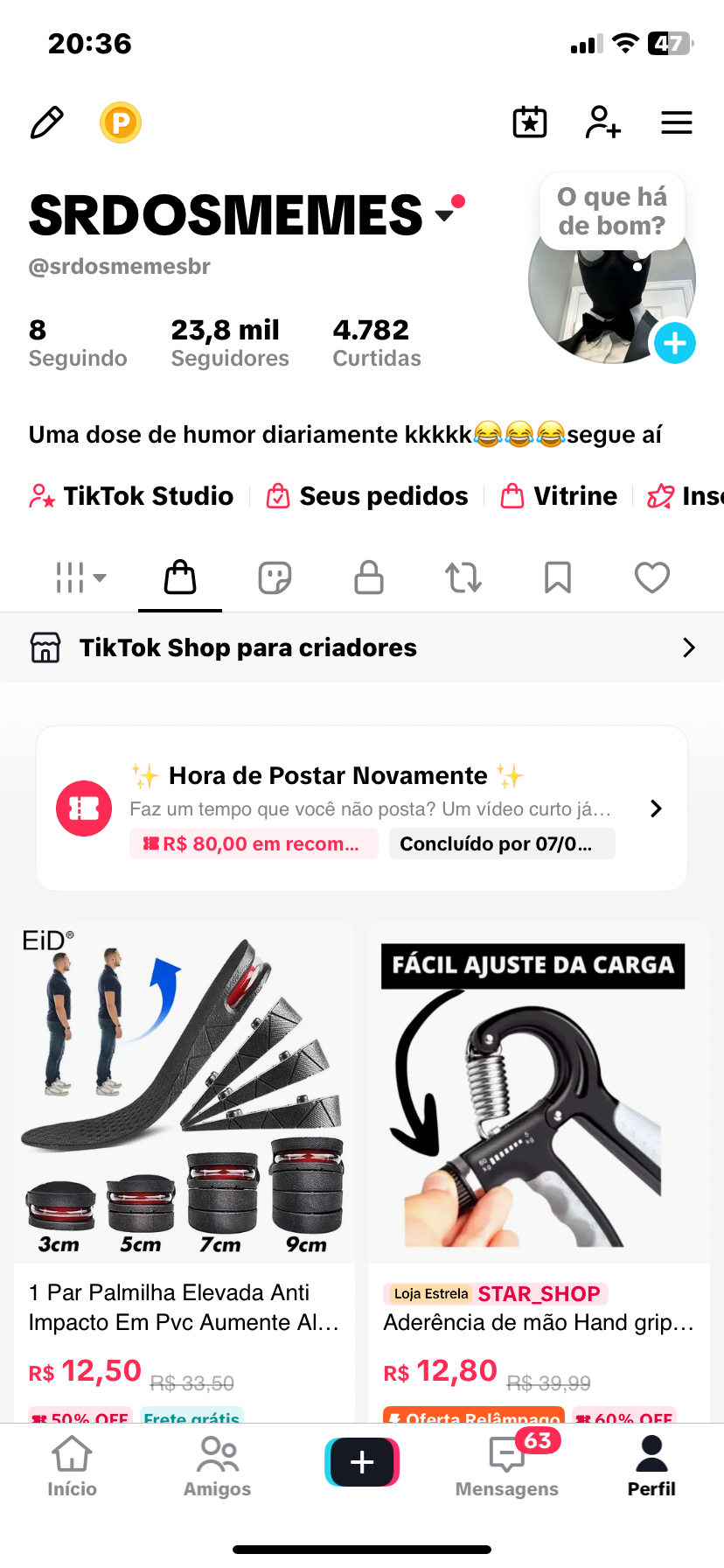
Task: Tap the plus badge on profile photo
Action: [x=675, y=343]
